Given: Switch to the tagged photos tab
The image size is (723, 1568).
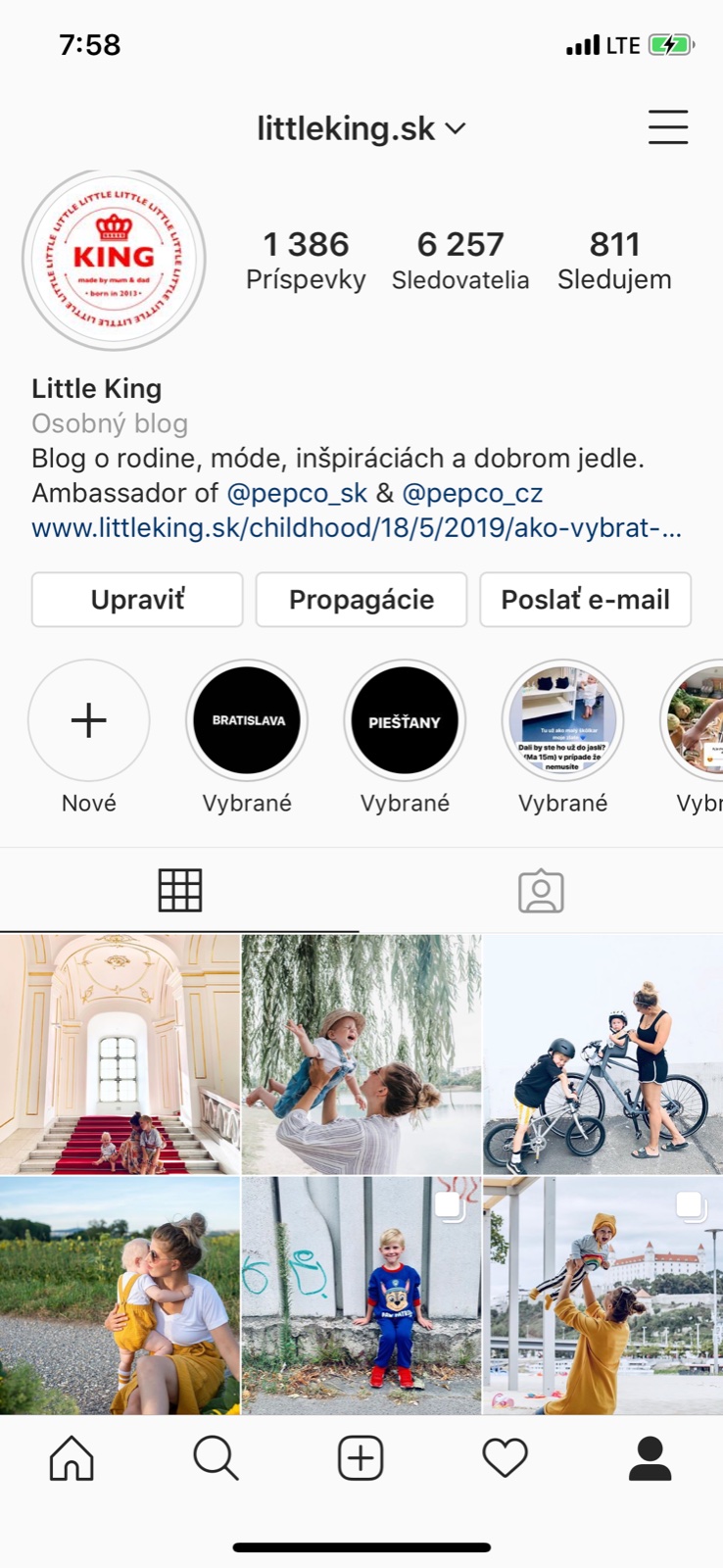Looking at the screenshot, I should coord(541,891).
